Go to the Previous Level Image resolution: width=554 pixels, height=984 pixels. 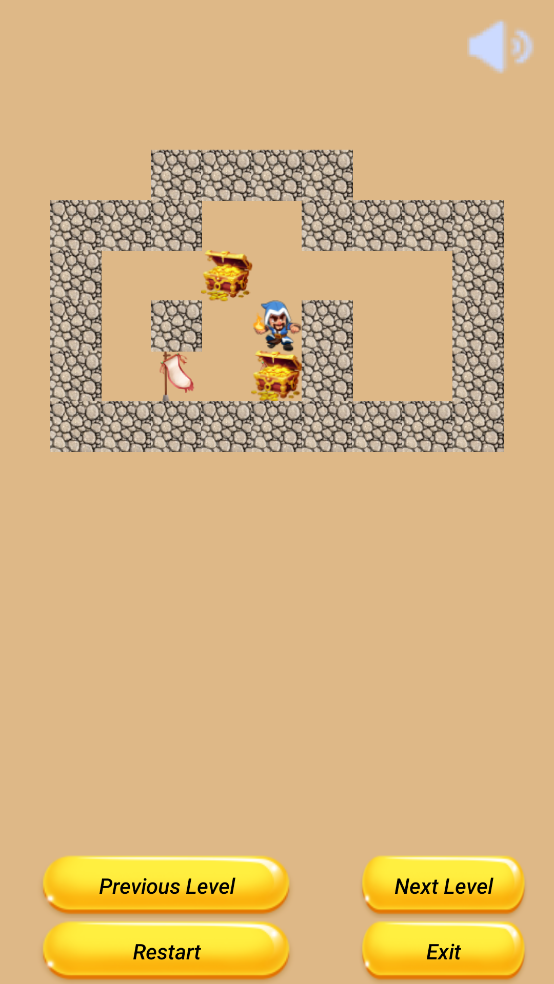click(166, 884)
